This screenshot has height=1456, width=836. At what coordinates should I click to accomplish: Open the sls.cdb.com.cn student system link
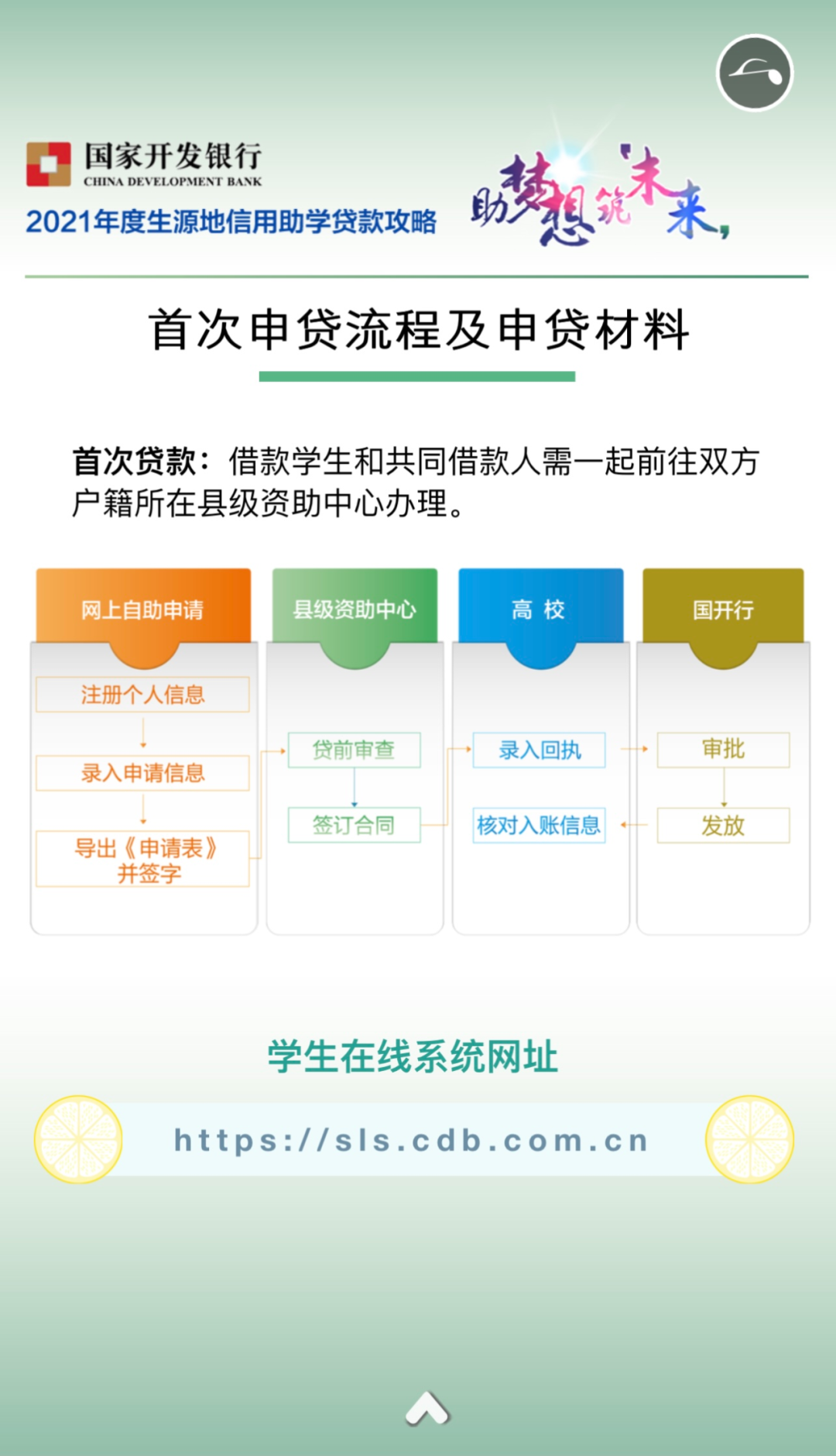[412, 1140]
